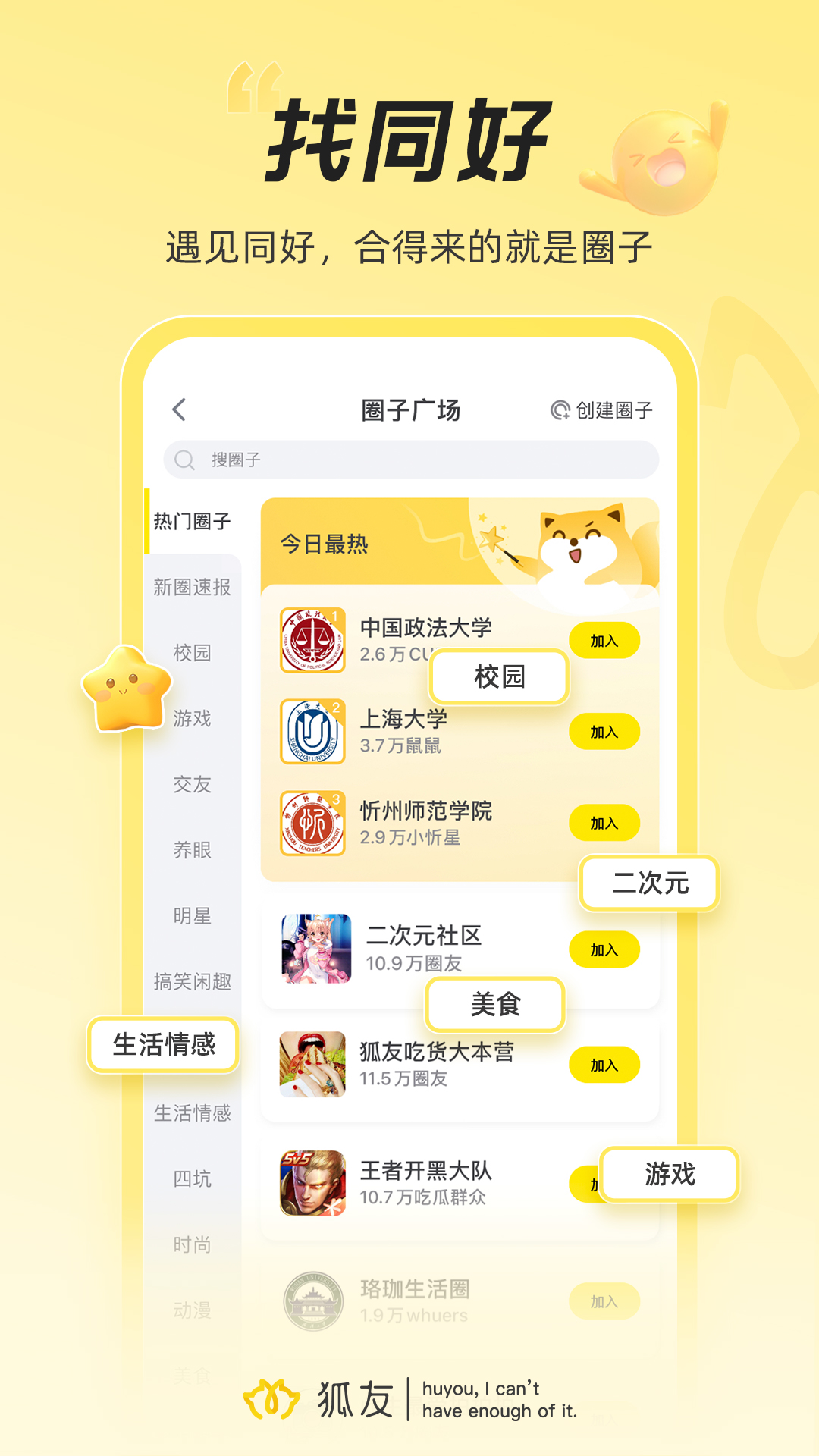The image size is (819, 1456).
Task: Switch to the 热门圈子 tab
Action: (x=190, y=521)
